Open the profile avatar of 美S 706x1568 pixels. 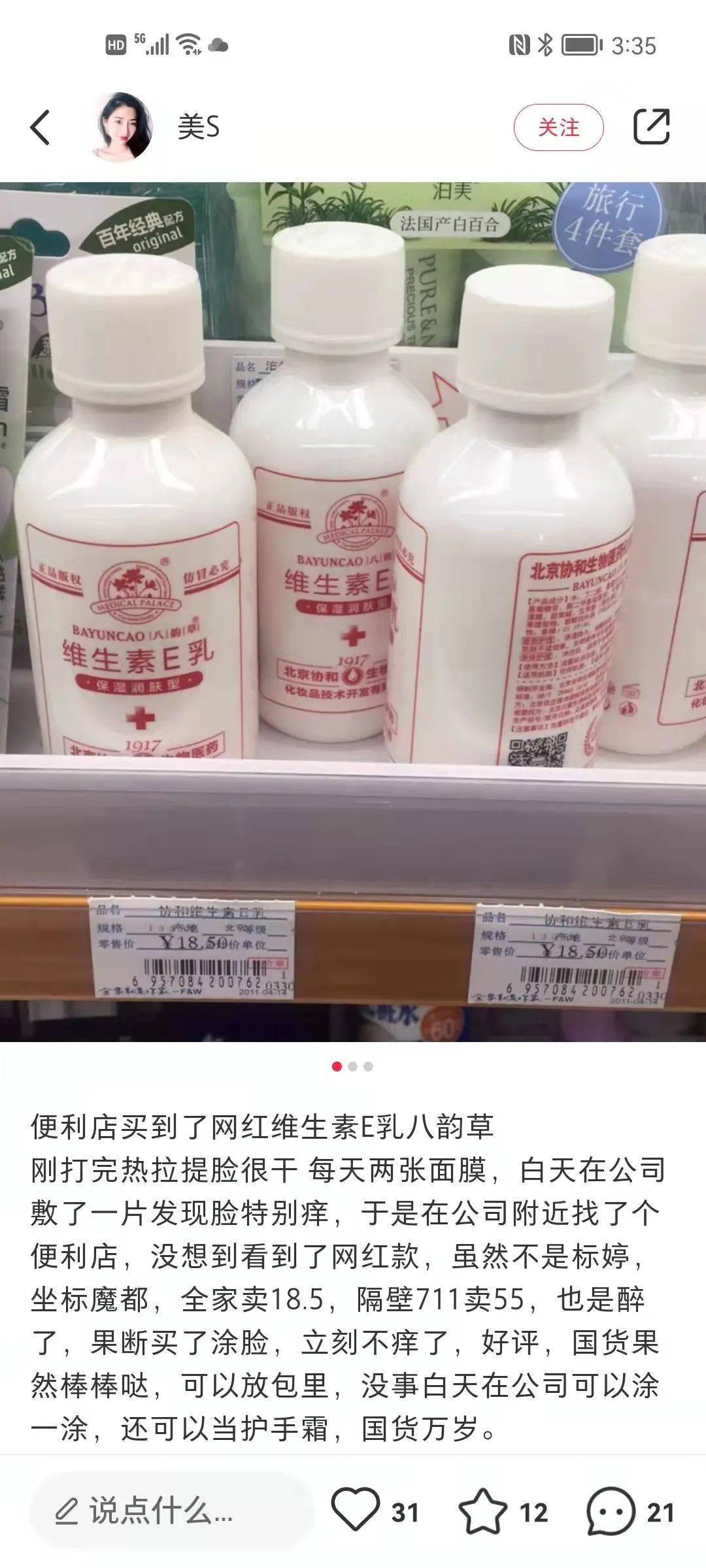click(x=125, y=127)
